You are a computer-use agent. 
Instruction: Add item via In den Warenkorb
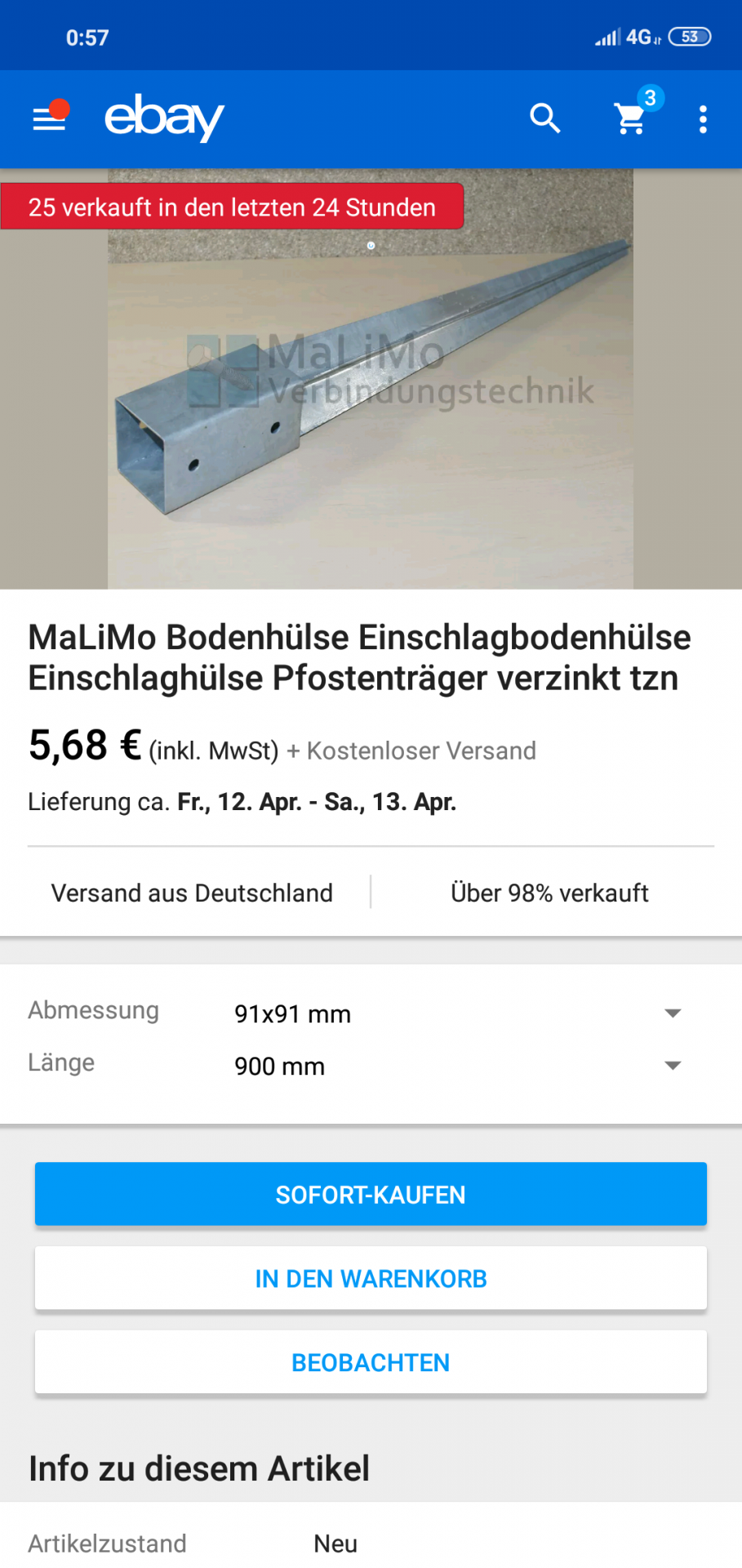pos(371,1278)
